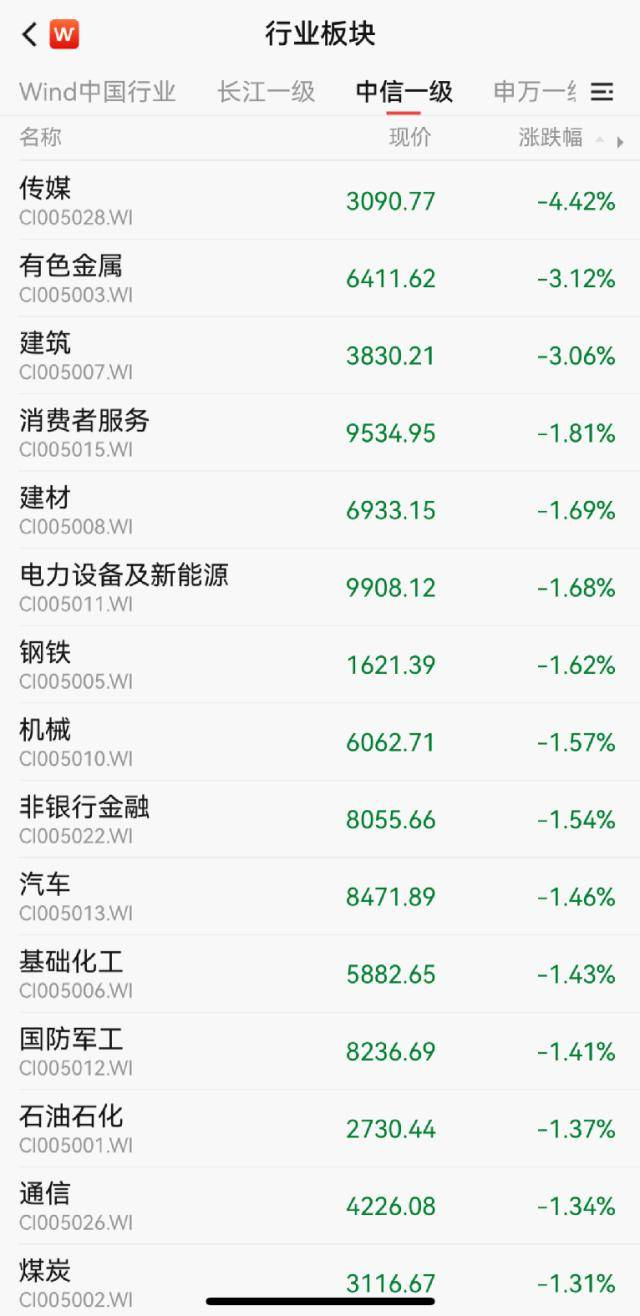Go back with the top-left arrow
This screenshot has height=1316, width=640.
point(29,35)
